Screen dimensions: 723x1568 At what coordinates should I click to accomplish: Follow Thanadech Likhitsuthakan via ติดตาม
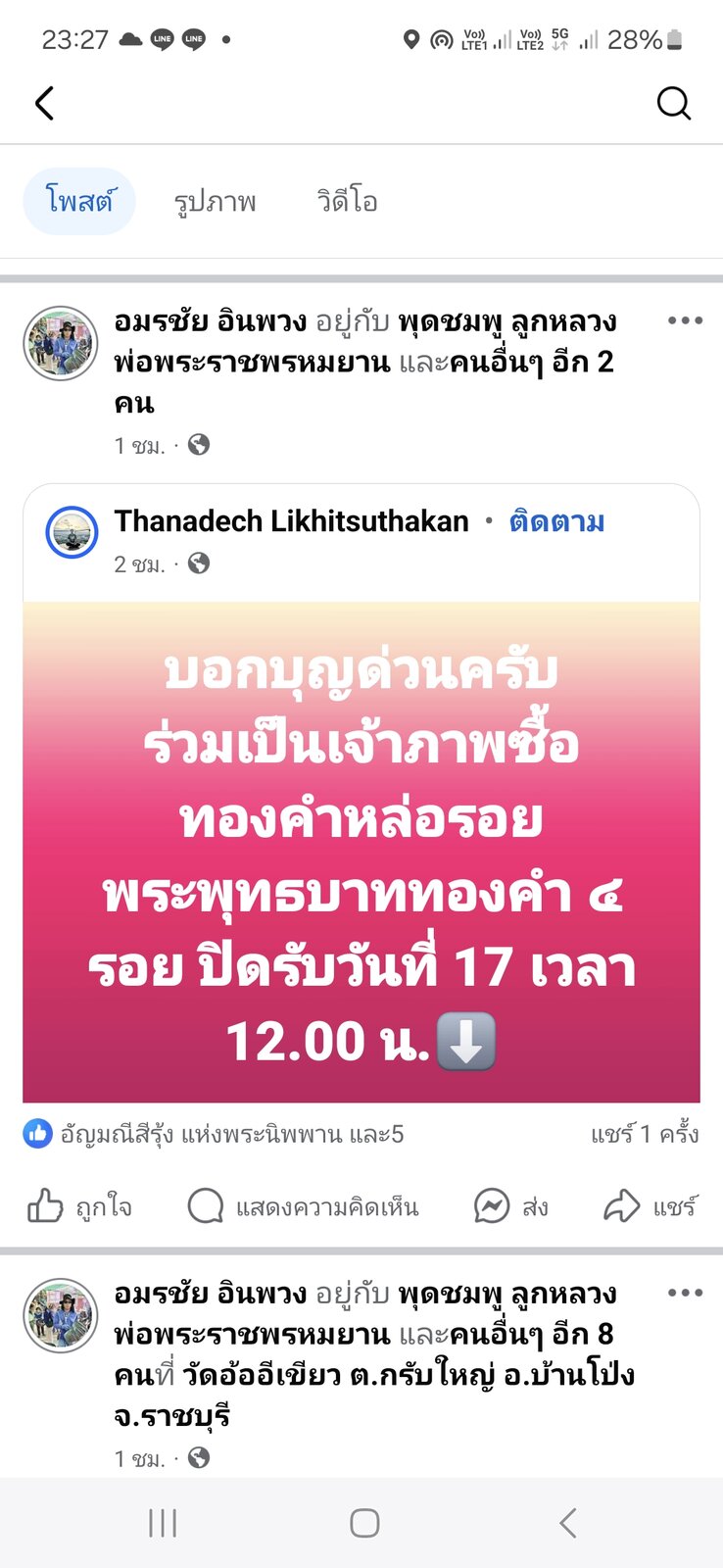[x=556, y=521]
